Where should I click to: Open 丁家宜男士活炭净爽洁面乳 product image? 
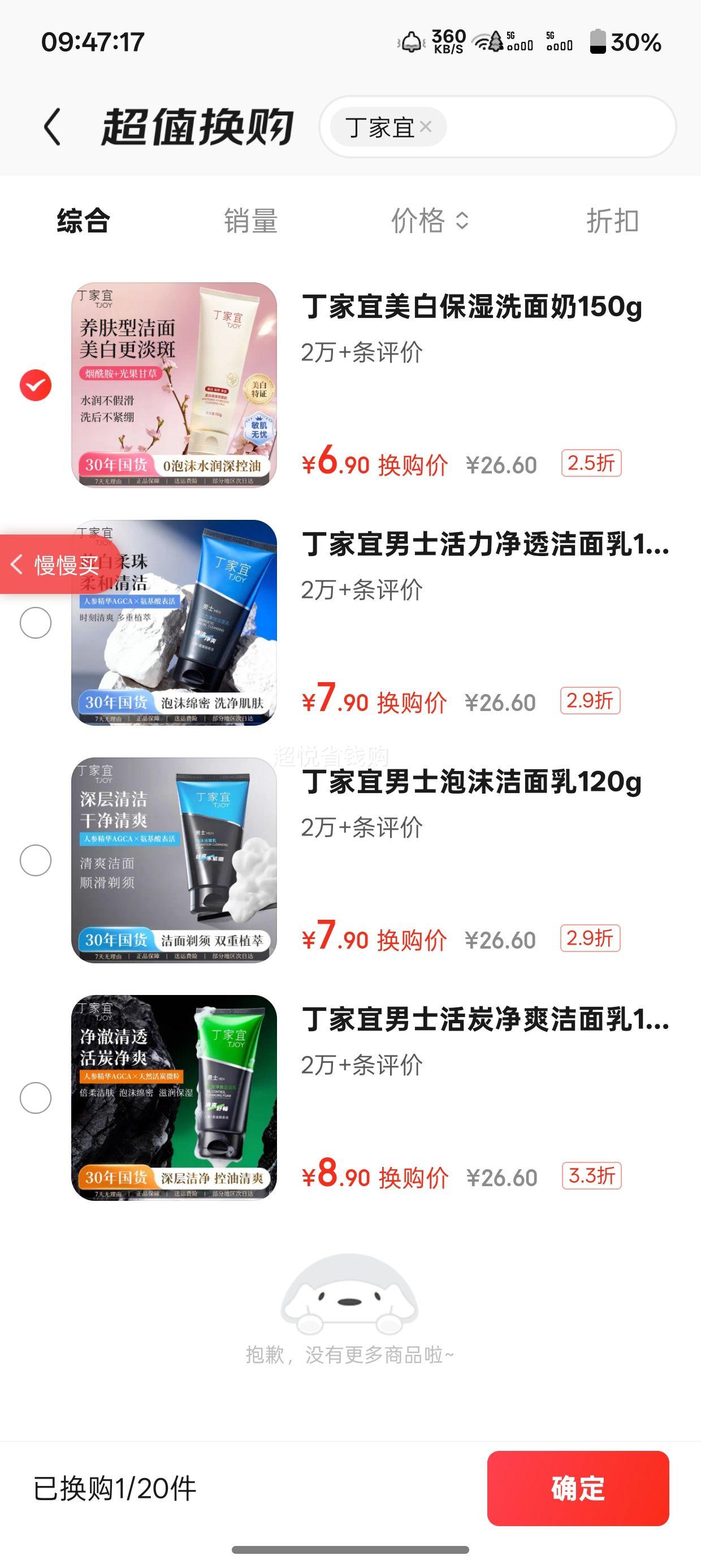tap(174, 1097)
